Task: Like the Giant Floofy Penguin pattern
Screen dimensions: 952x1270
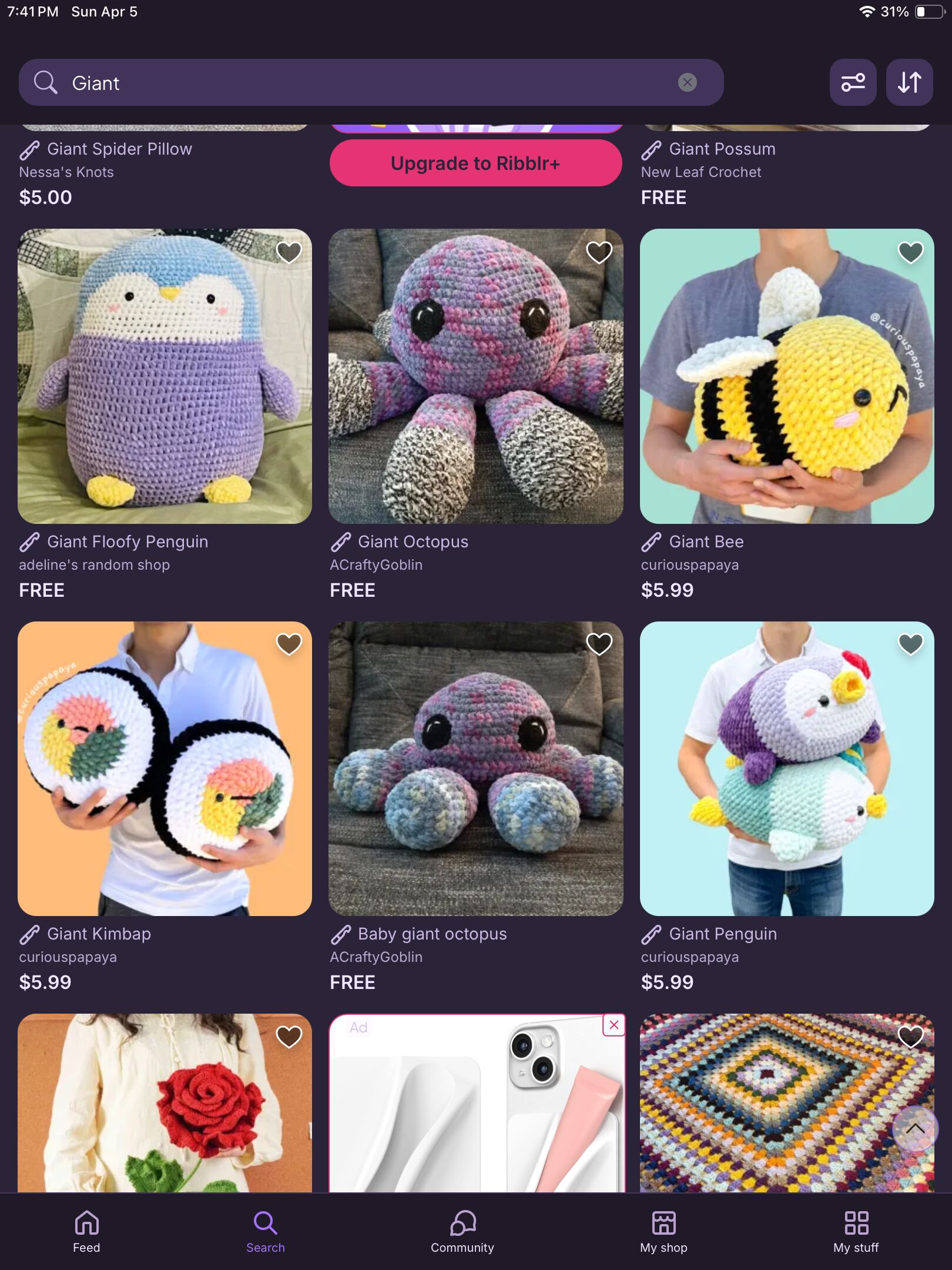Action: [289, 253]
